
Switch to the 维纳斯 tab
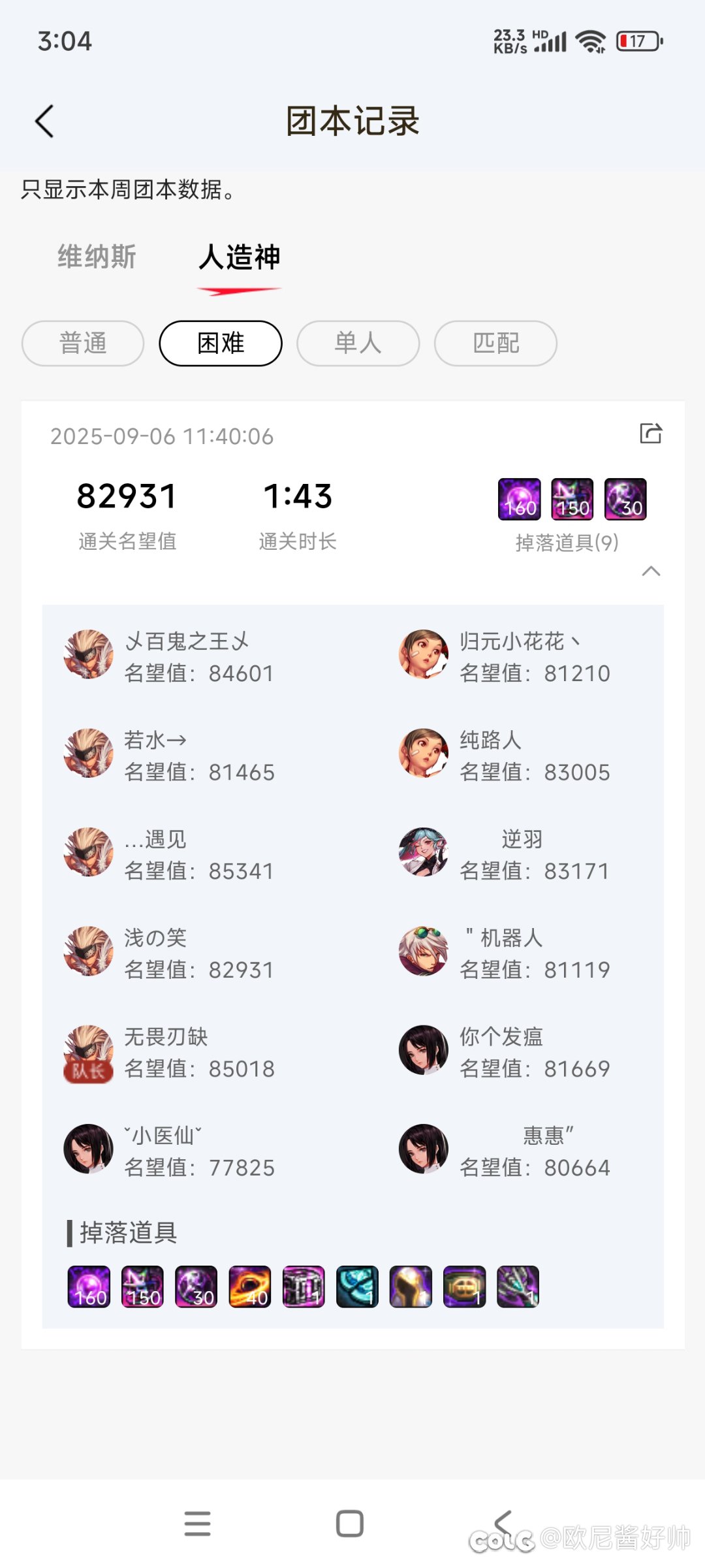point(97,257)
